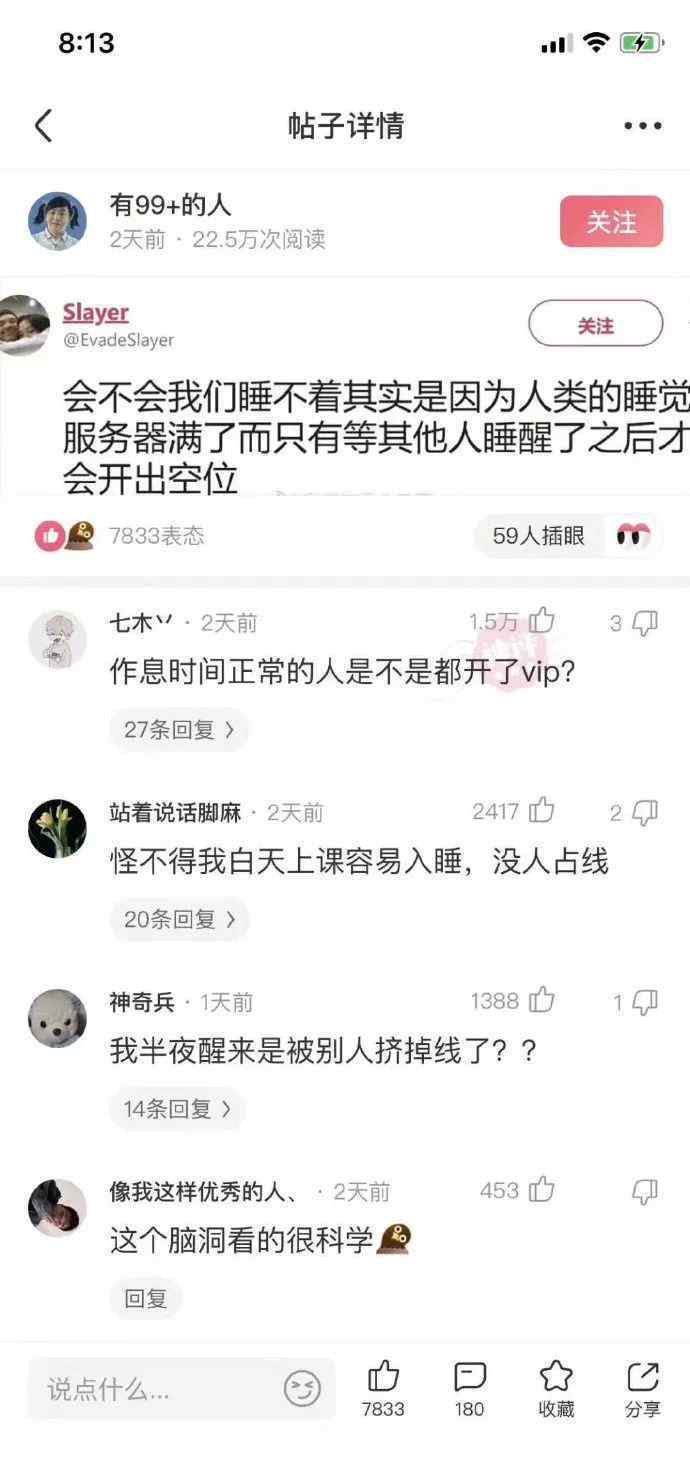Add the post to 收藏 favorites
690x1460 pixels.
point(556,1389)
